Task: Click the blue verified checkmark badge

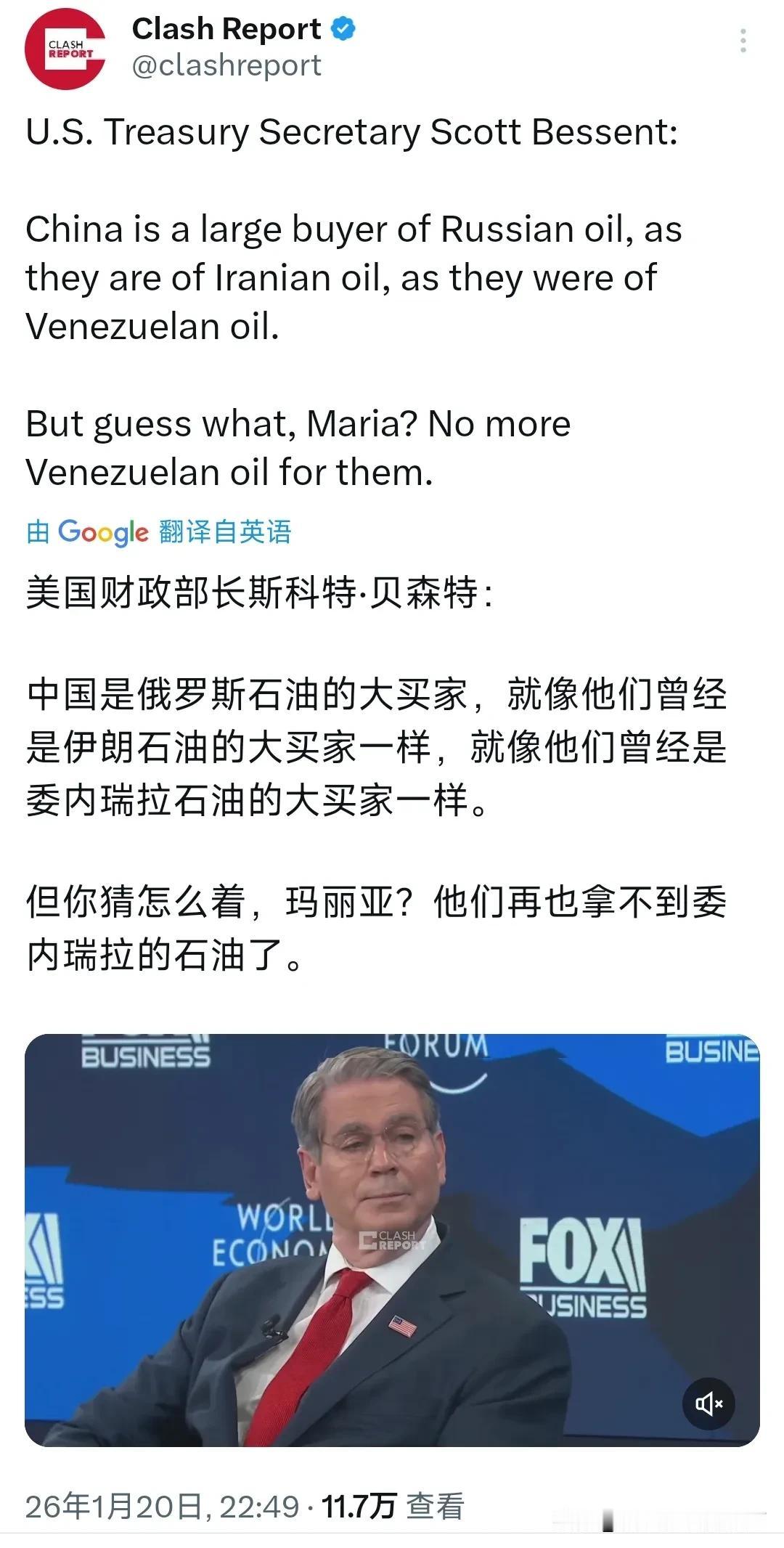Action: (x=343, y=28)
